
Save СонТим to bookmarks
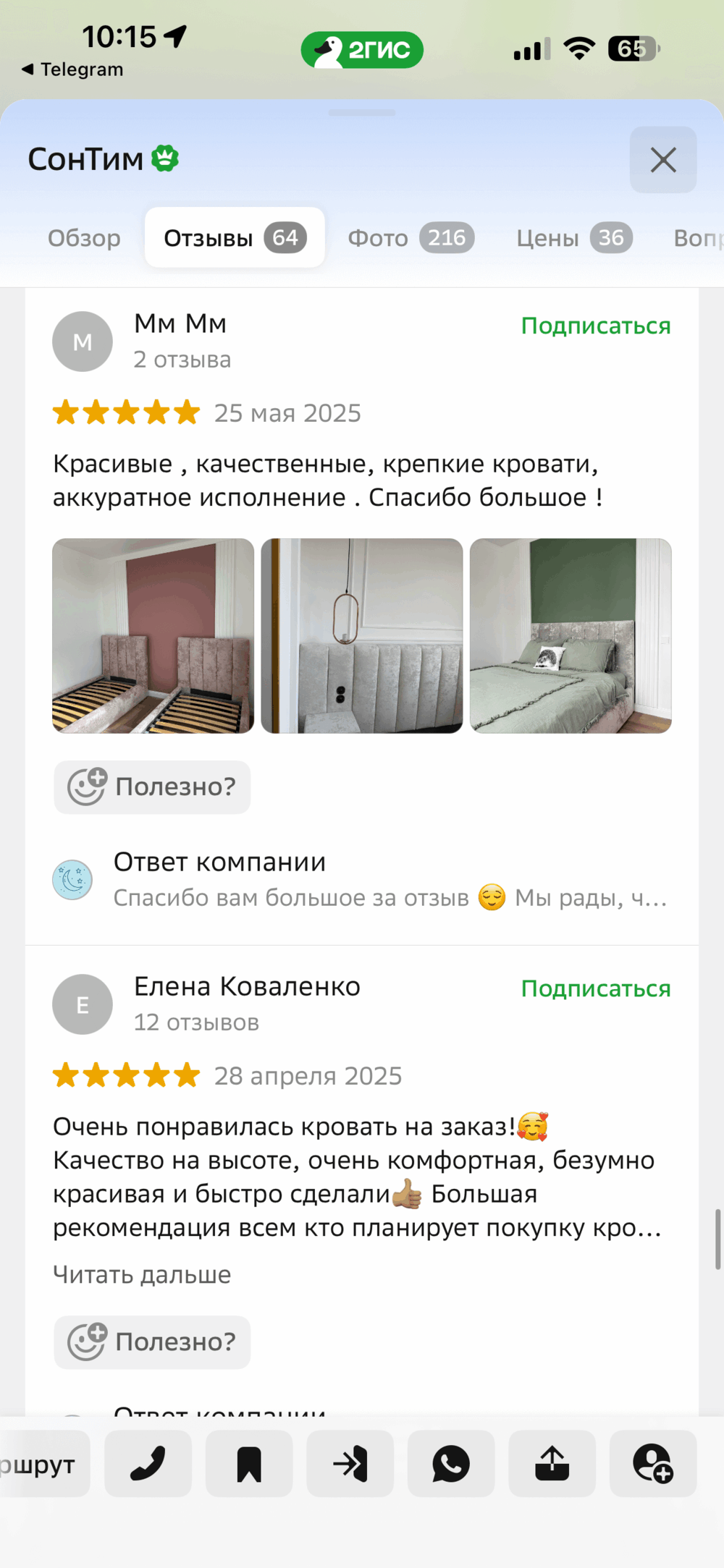pyautogui.click(x=249, y=1464)
